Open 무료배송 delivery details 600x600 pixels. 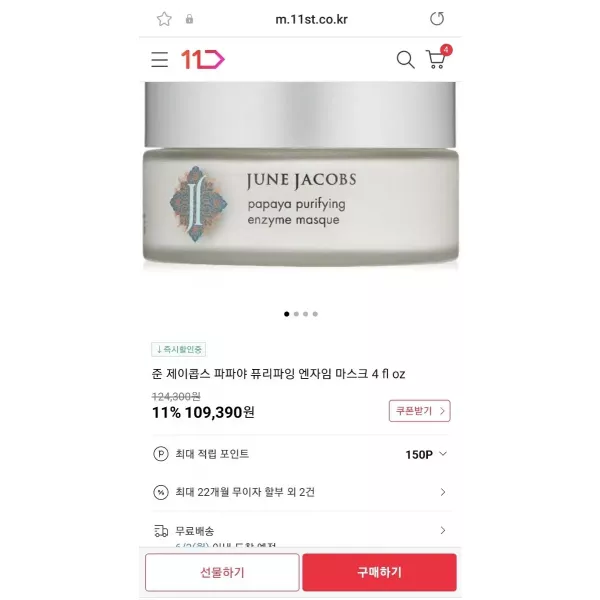tap(300, 531)
